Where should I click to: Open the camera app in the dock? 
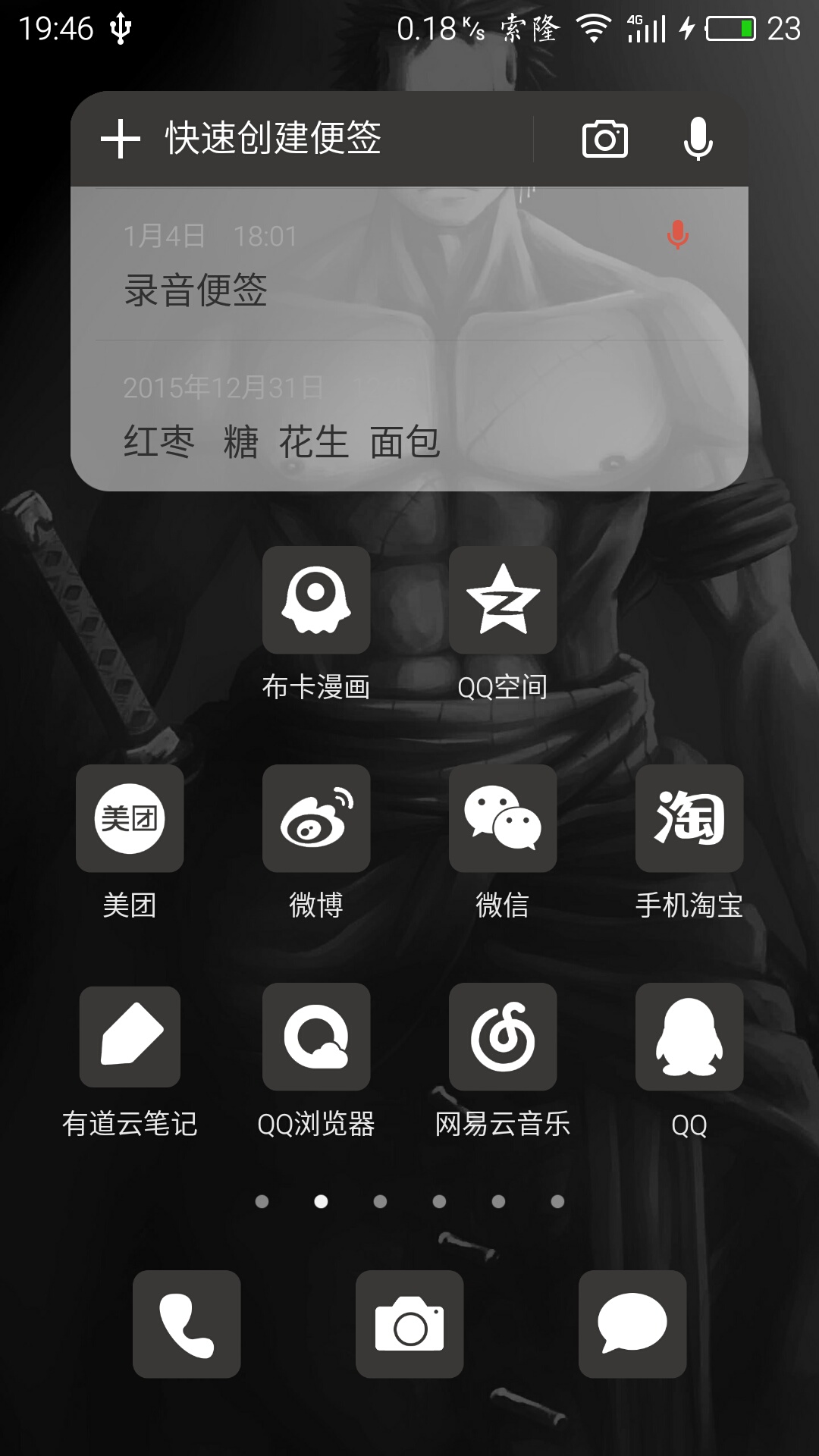(x=409, y=1324)
